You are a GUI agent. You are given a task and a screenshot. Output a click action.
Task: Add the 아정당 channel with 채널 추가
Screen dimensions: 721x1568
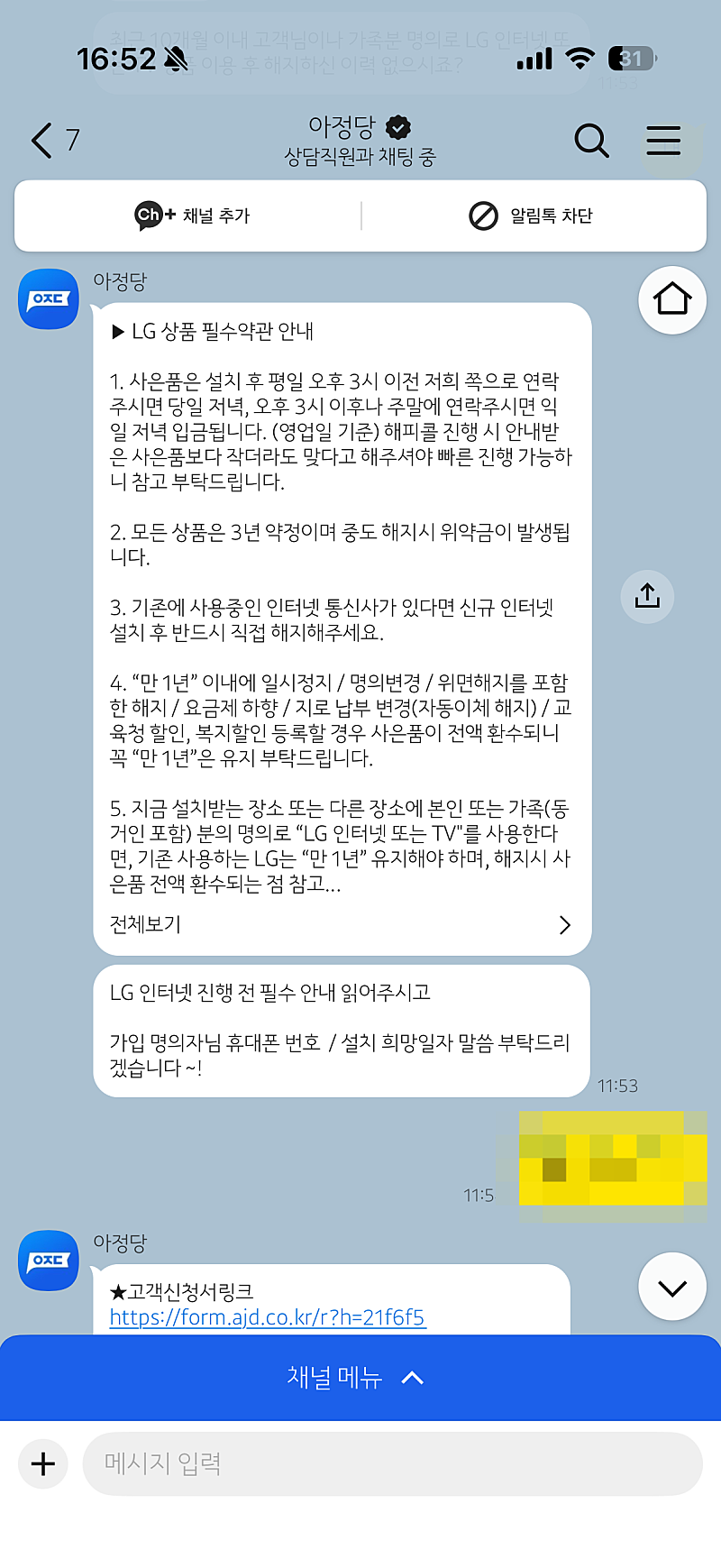192,215
